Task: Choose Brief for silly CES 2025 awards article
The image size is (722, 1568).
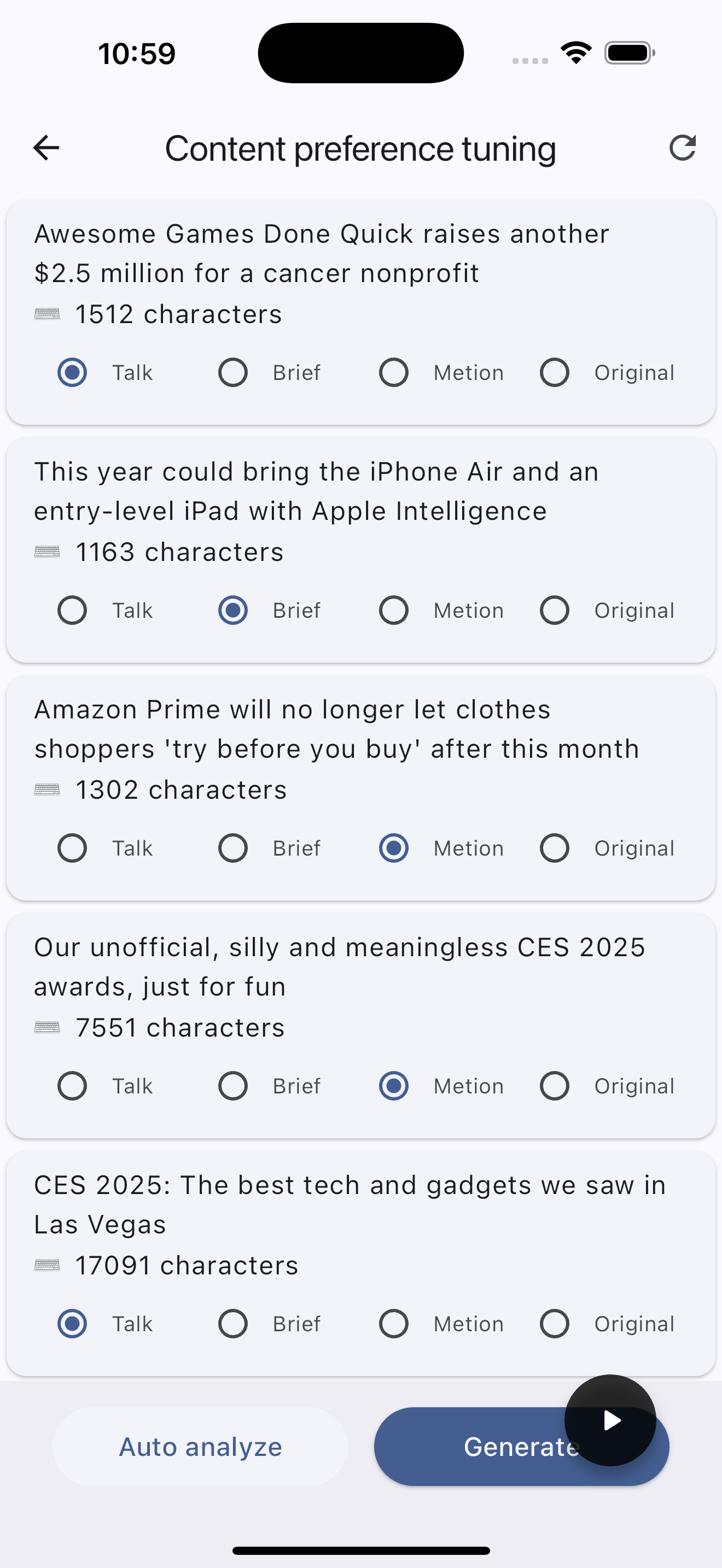Action: [233, 1086]
